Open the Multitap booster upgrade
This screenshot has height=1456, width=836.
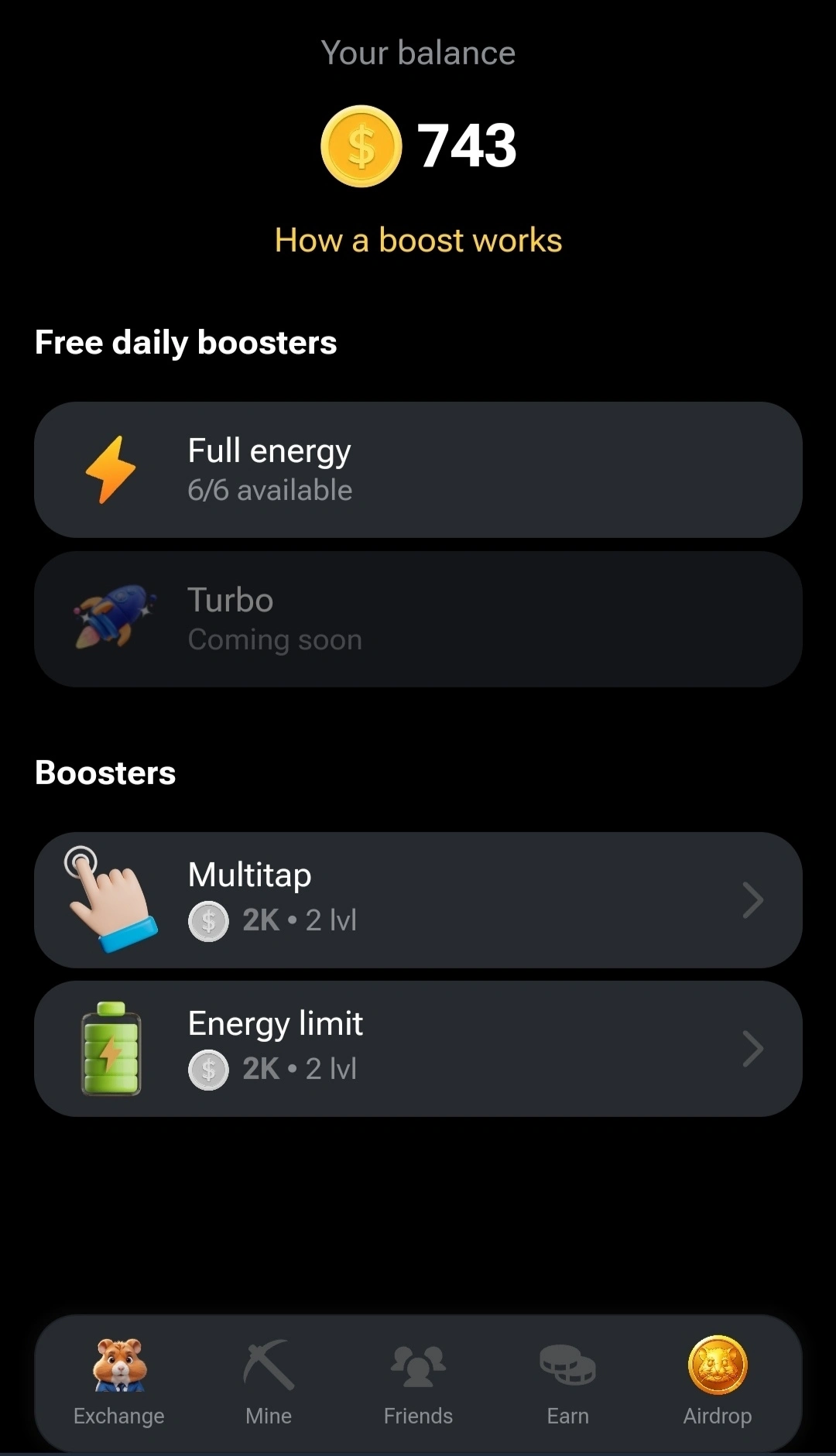[418, 899]
